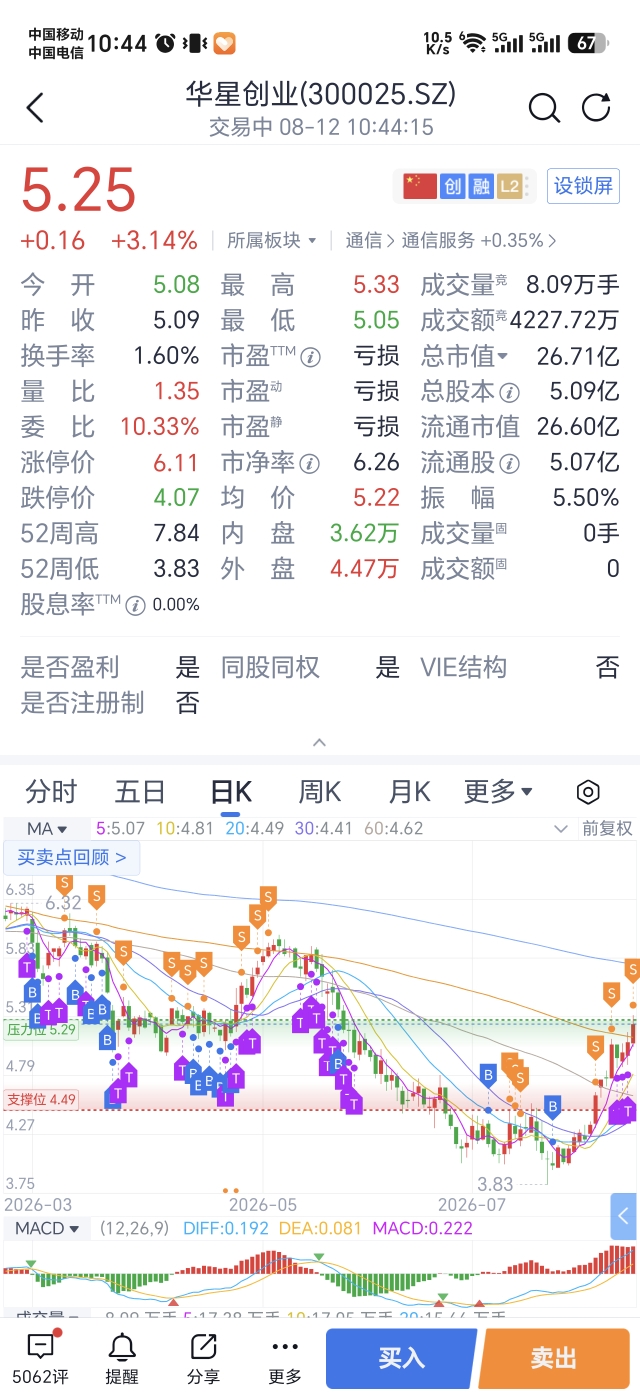Go back using the top-left arrow
640x1400 pixels.
(35, 107)
